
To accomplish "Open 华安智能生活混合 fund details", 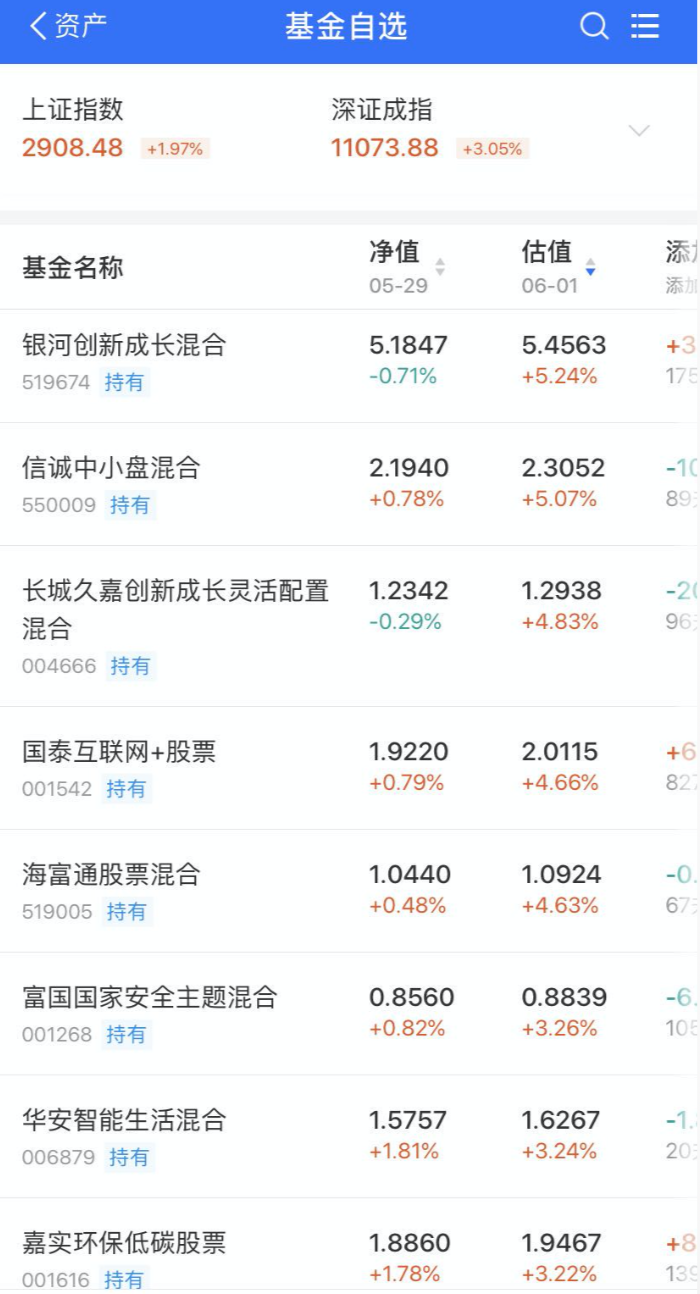I will point(125,1120).
